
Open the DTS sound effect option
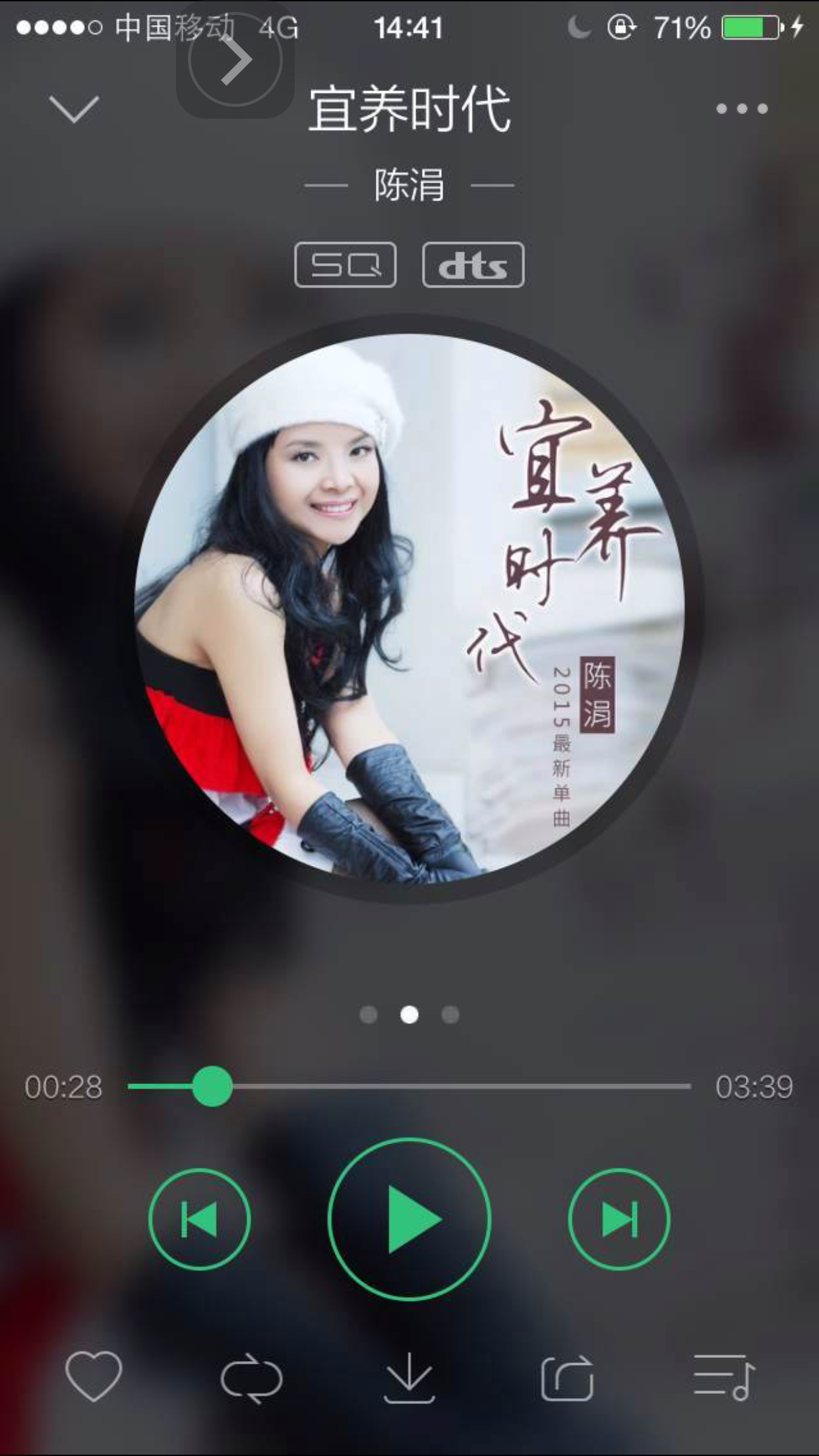[x=473, y=264]
